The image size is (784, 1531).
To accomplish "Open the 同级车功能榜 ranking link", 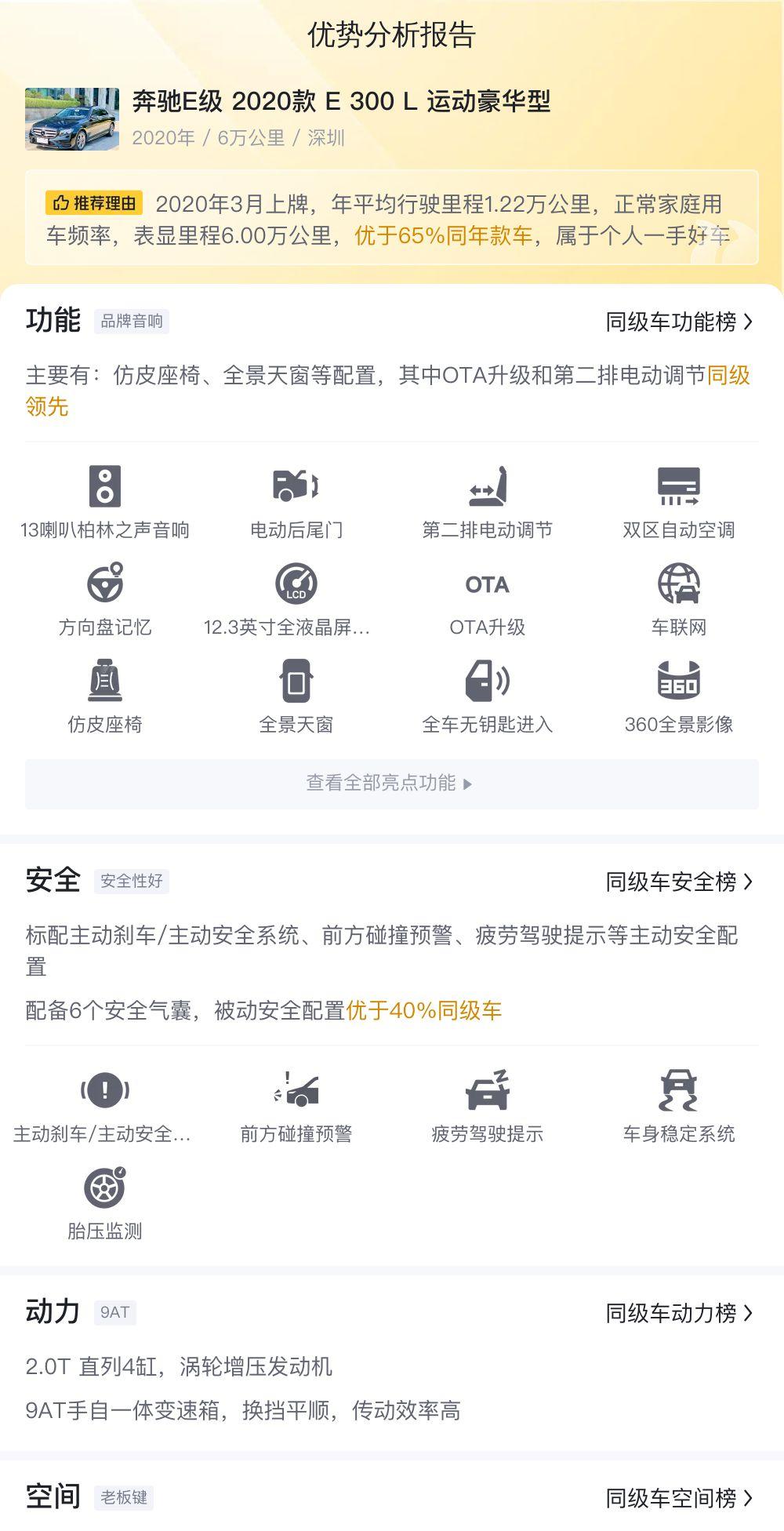I will click(x=679, y=322).
